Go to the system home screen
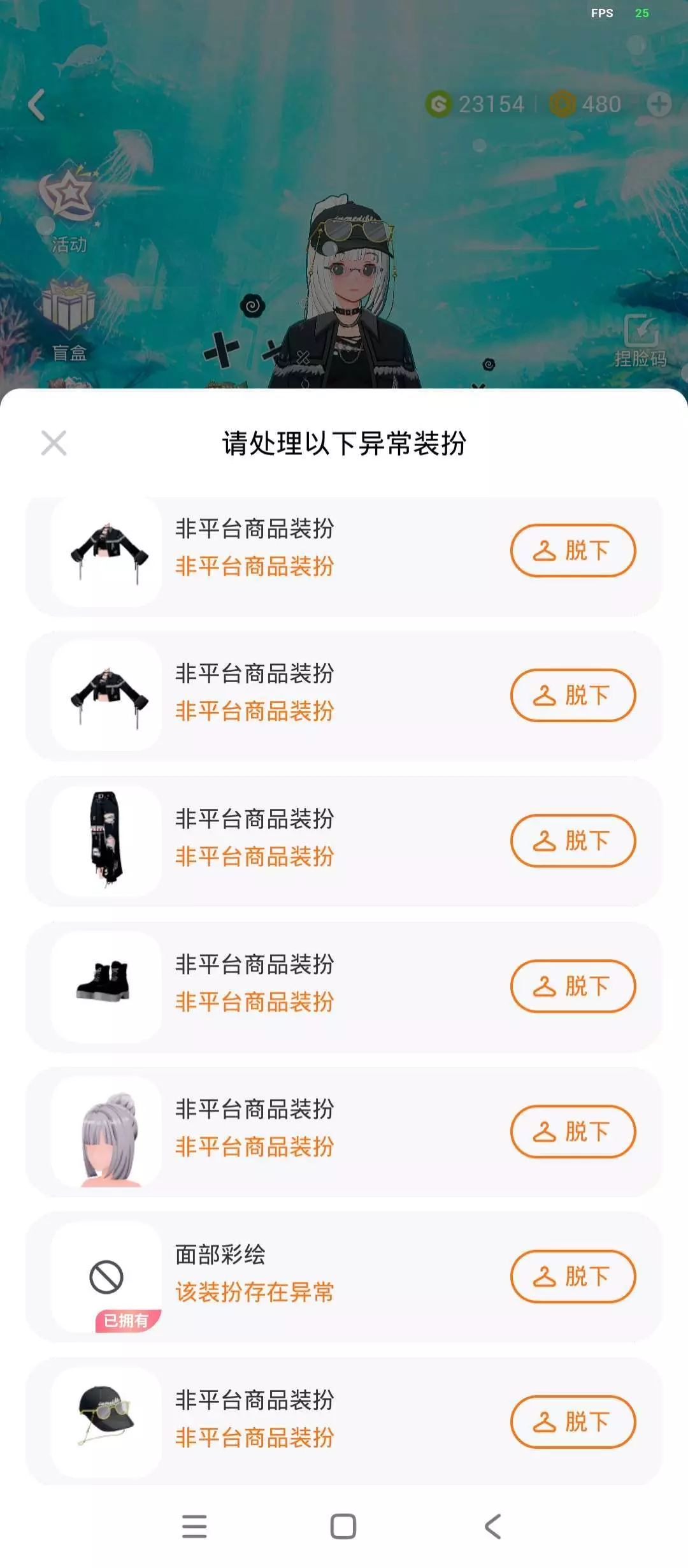688x1568 pixels. coord(343,1527)
